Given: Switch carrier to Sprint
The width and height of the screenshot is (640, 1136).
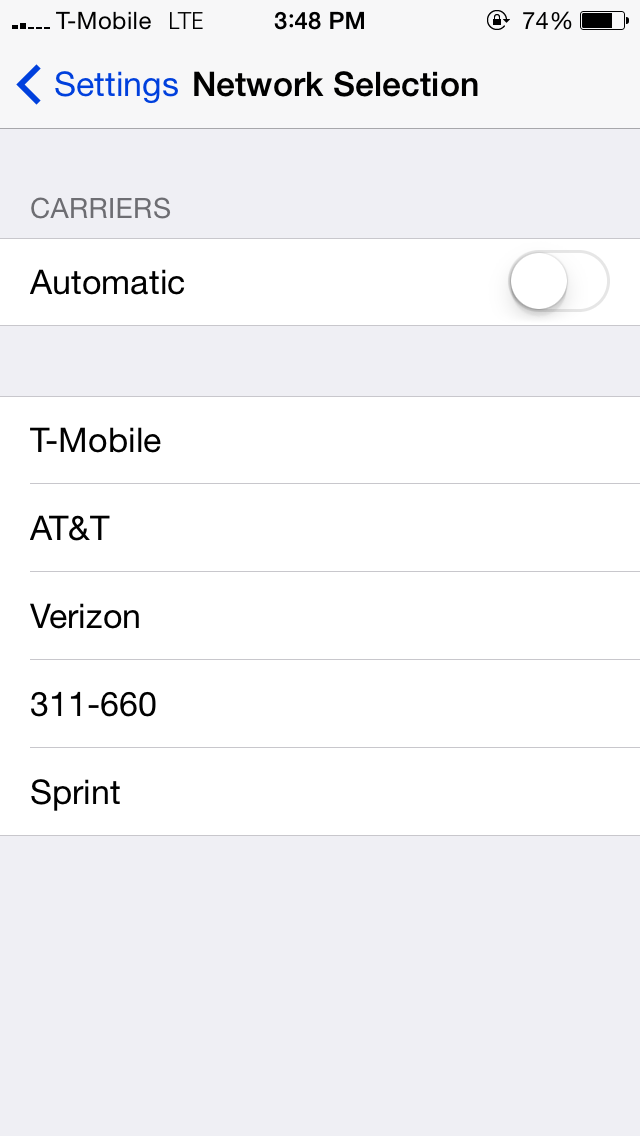Looking at the screenshot, I should pos(320,792).
